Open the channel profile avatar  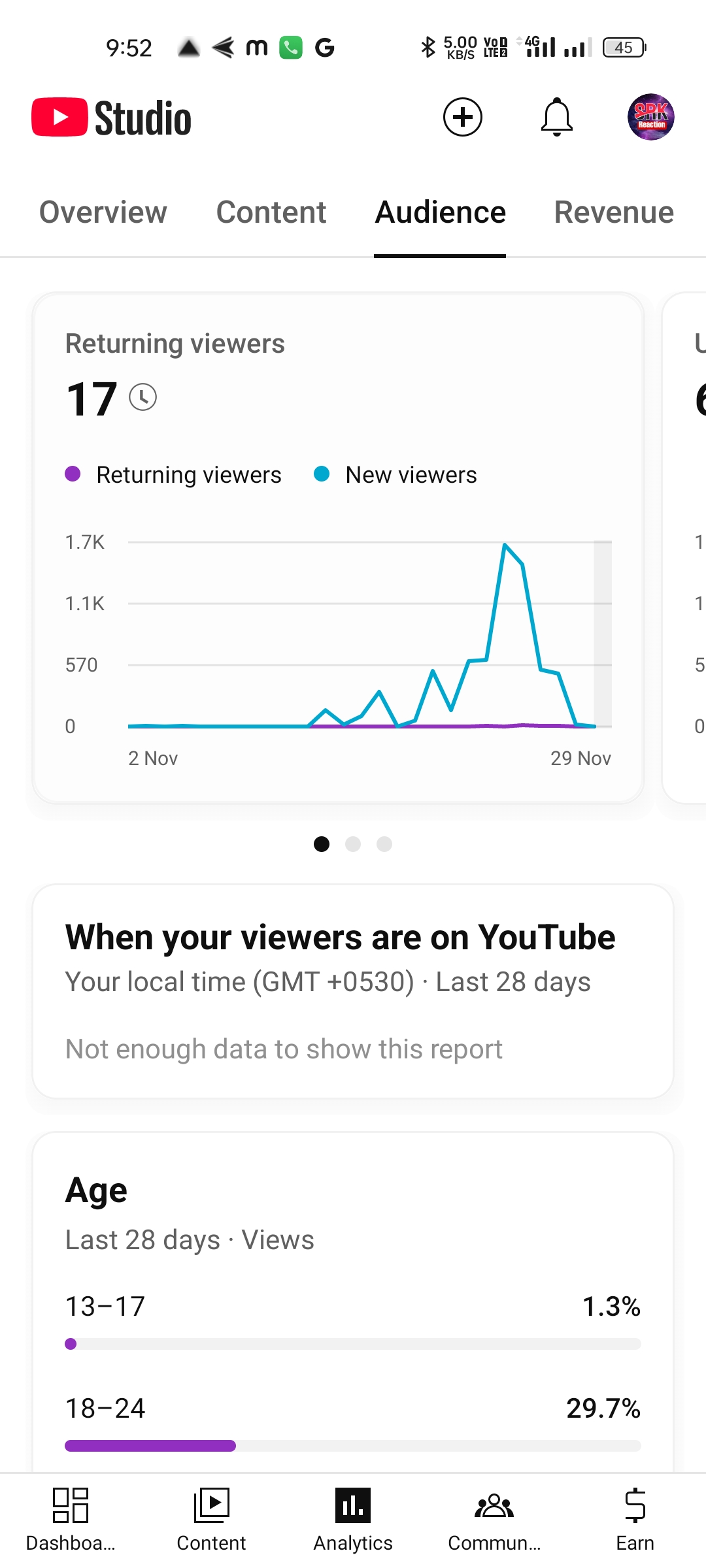(651, 118)
